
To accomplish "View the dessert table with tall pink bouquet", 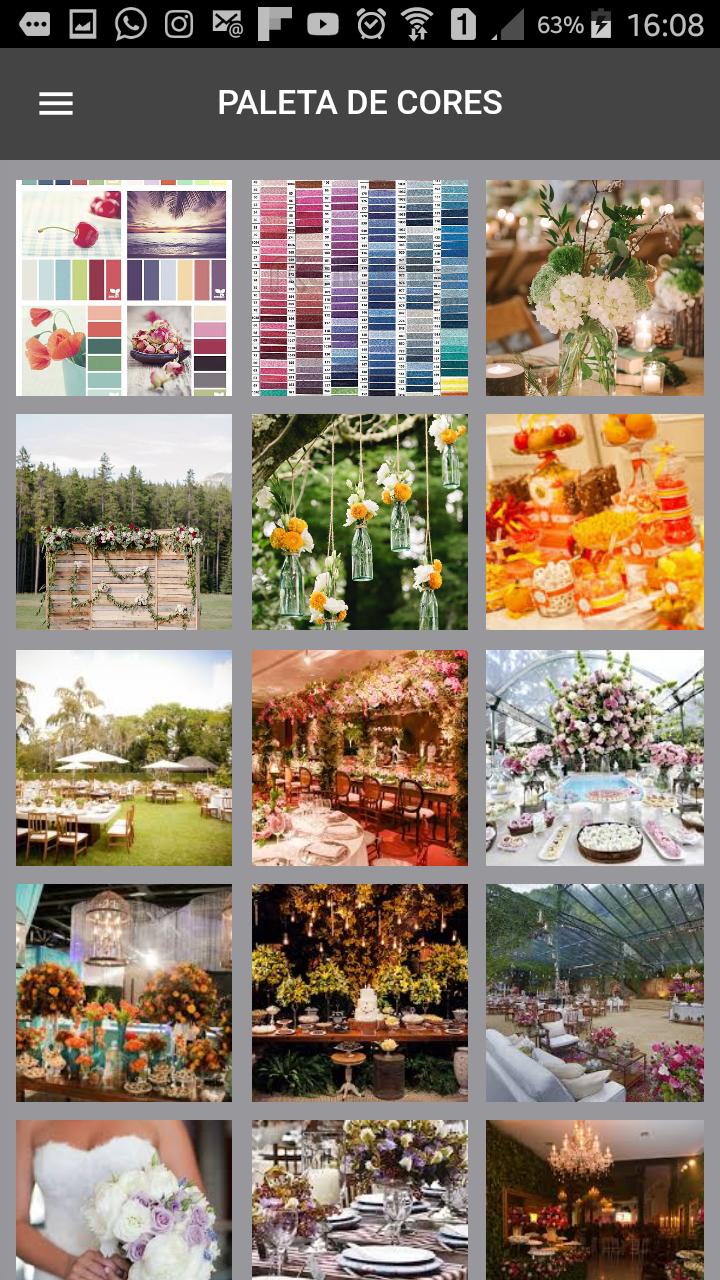I will click(x=595, y=757).
